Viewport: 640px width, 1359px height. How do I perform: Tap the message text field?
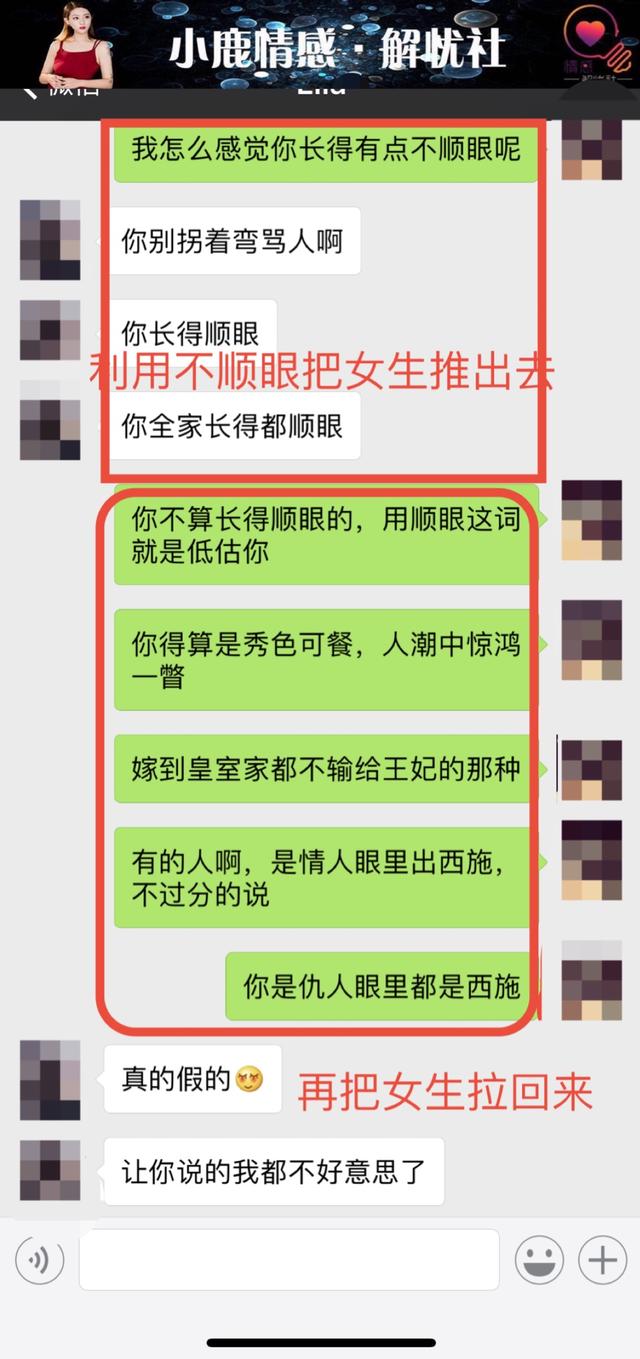tap(289, 1260)
